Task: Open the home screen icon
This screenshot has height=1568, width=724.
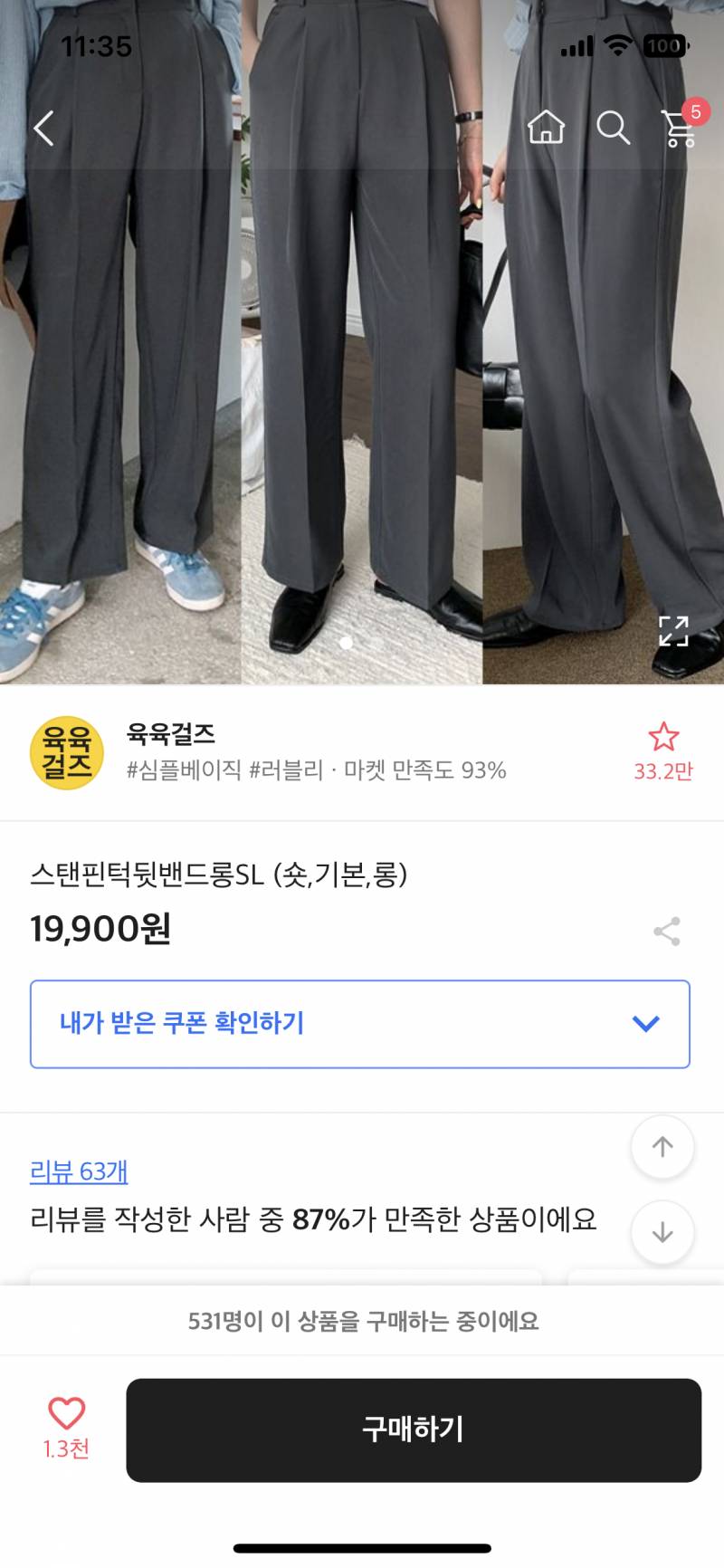Action: pyautogui.click(x=547, y=128)
